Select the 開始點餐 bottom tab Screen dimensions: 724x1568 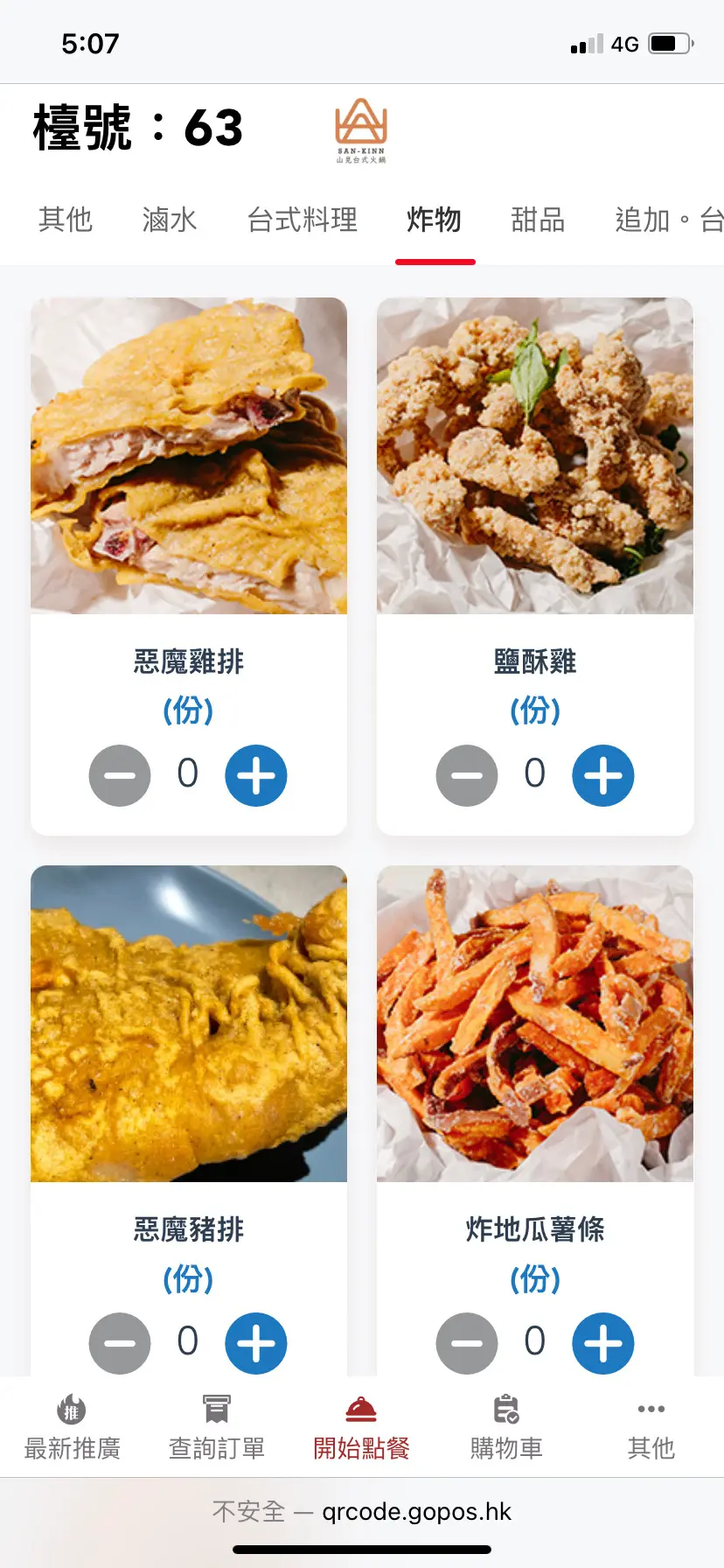361,1428
